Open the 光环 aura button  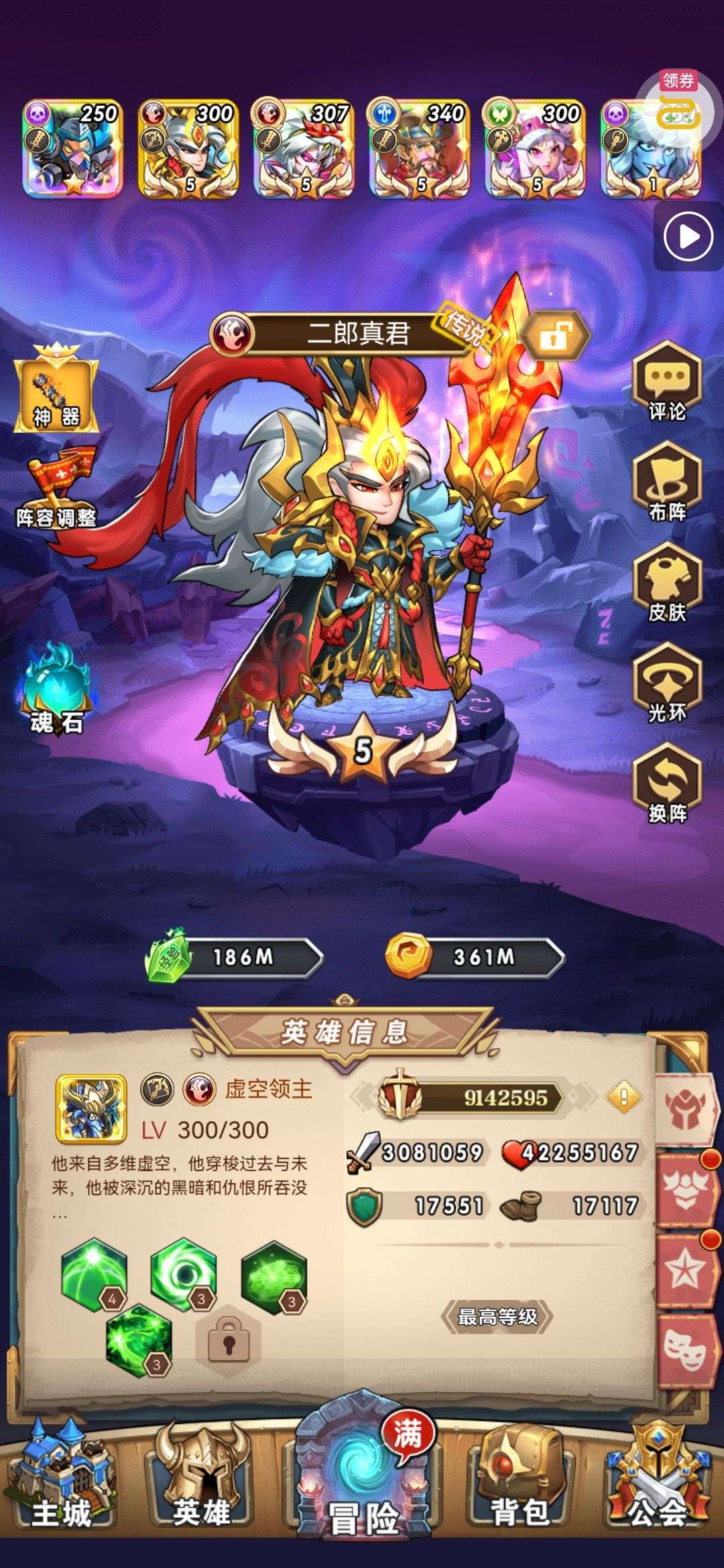tap(667, 683)
